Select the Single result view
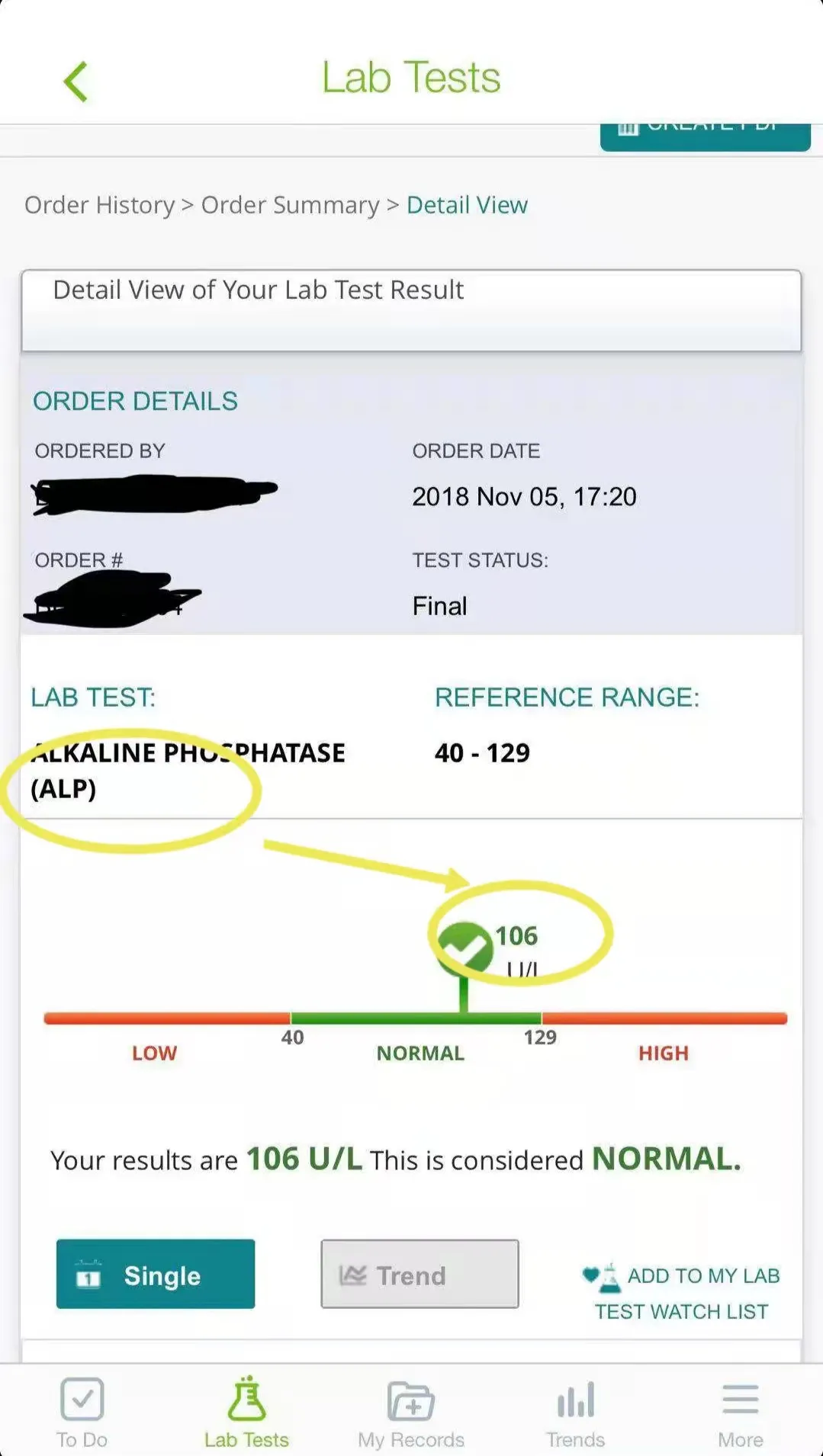Screen dimensions: 823x1456 (156, 1275)
